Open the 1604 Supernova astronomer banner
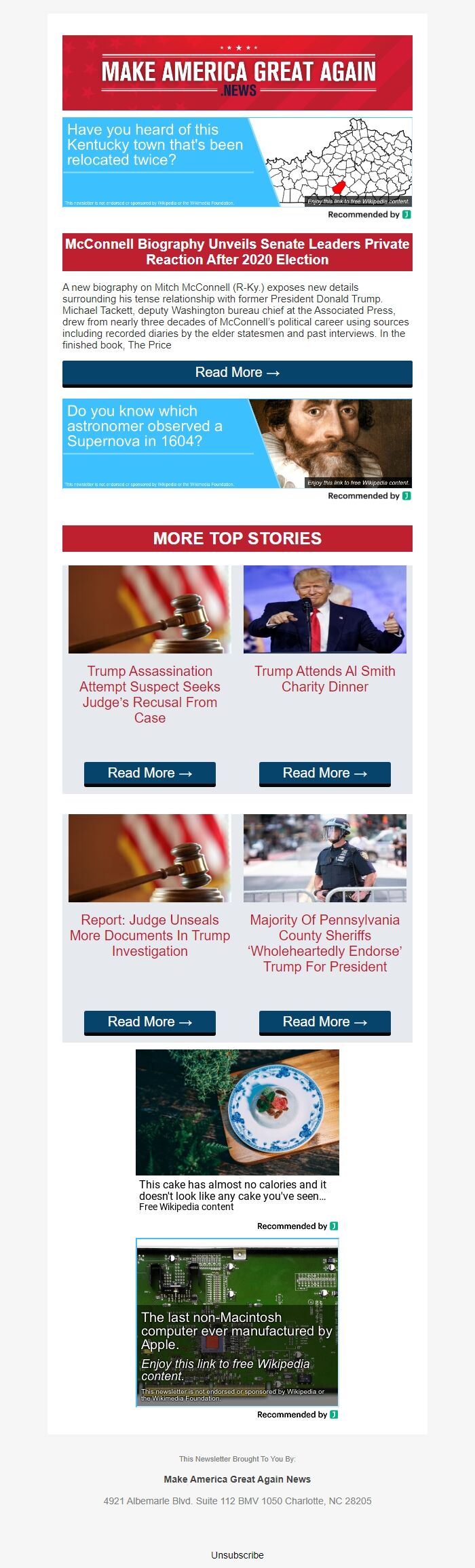Viewport: 475px width, 1568px height. (x=237, y=443)
